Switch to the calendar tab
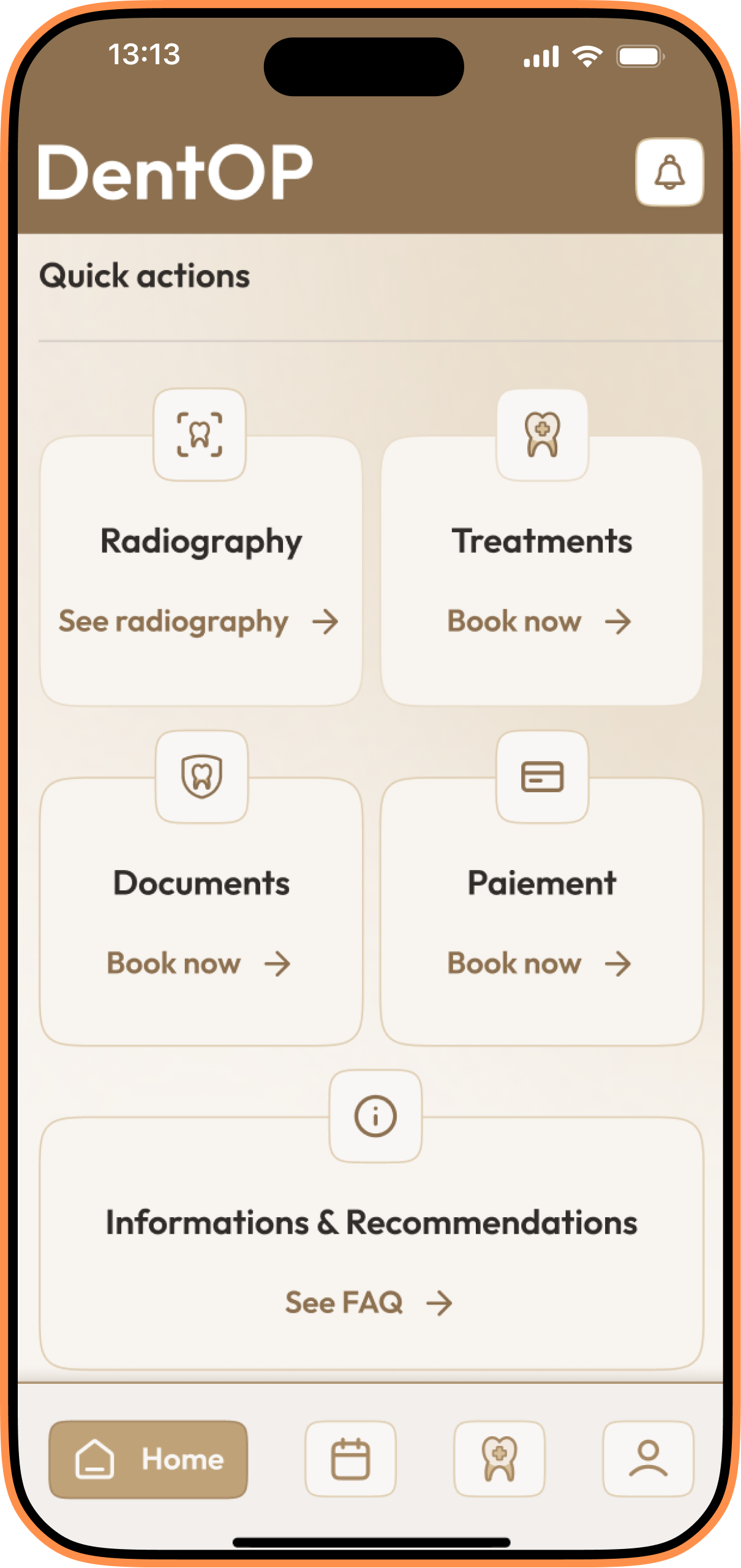The image size is (741, 1568). pos(350,1460)
